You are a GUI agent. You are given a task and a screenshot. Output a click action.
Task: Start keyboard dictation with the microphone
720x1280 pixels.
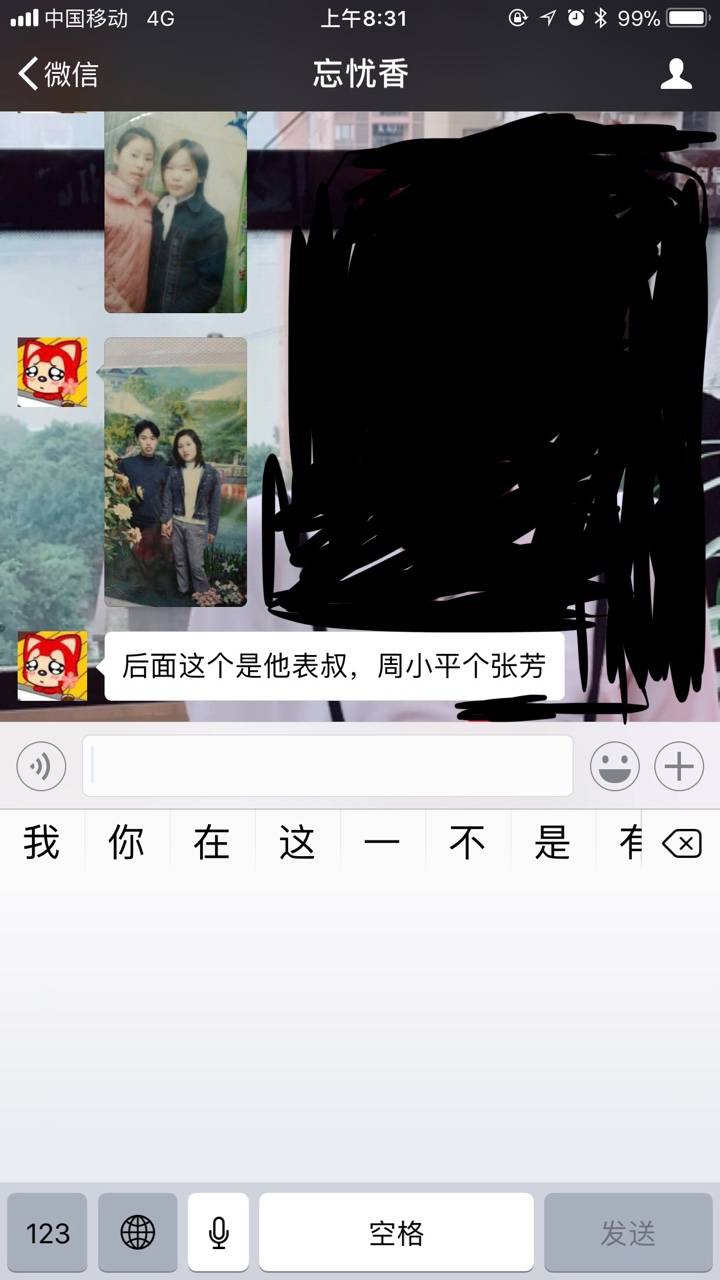[218, 1233]
